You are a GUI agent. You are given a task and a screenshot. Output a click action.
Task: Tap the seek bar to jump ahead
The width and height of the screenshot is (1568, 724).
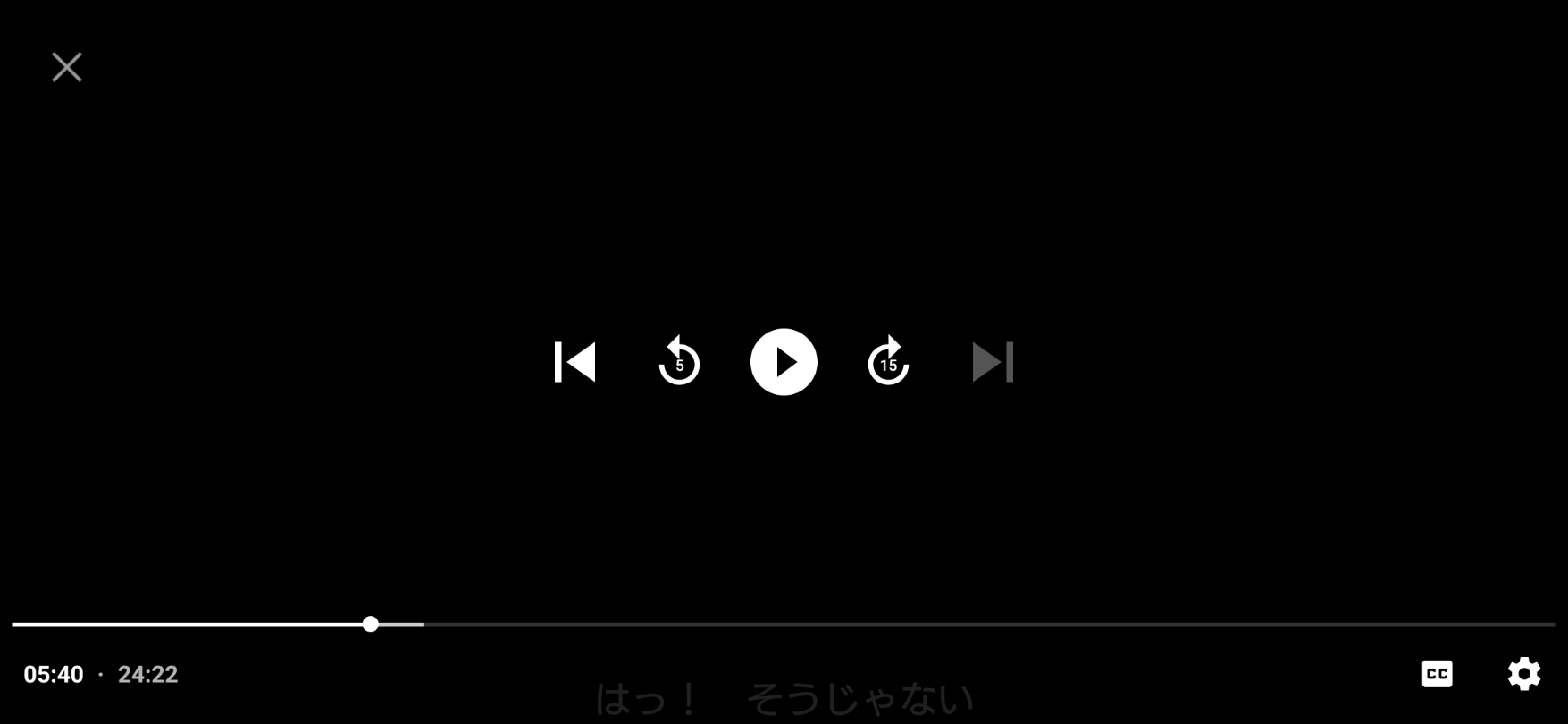pos(893,624)
